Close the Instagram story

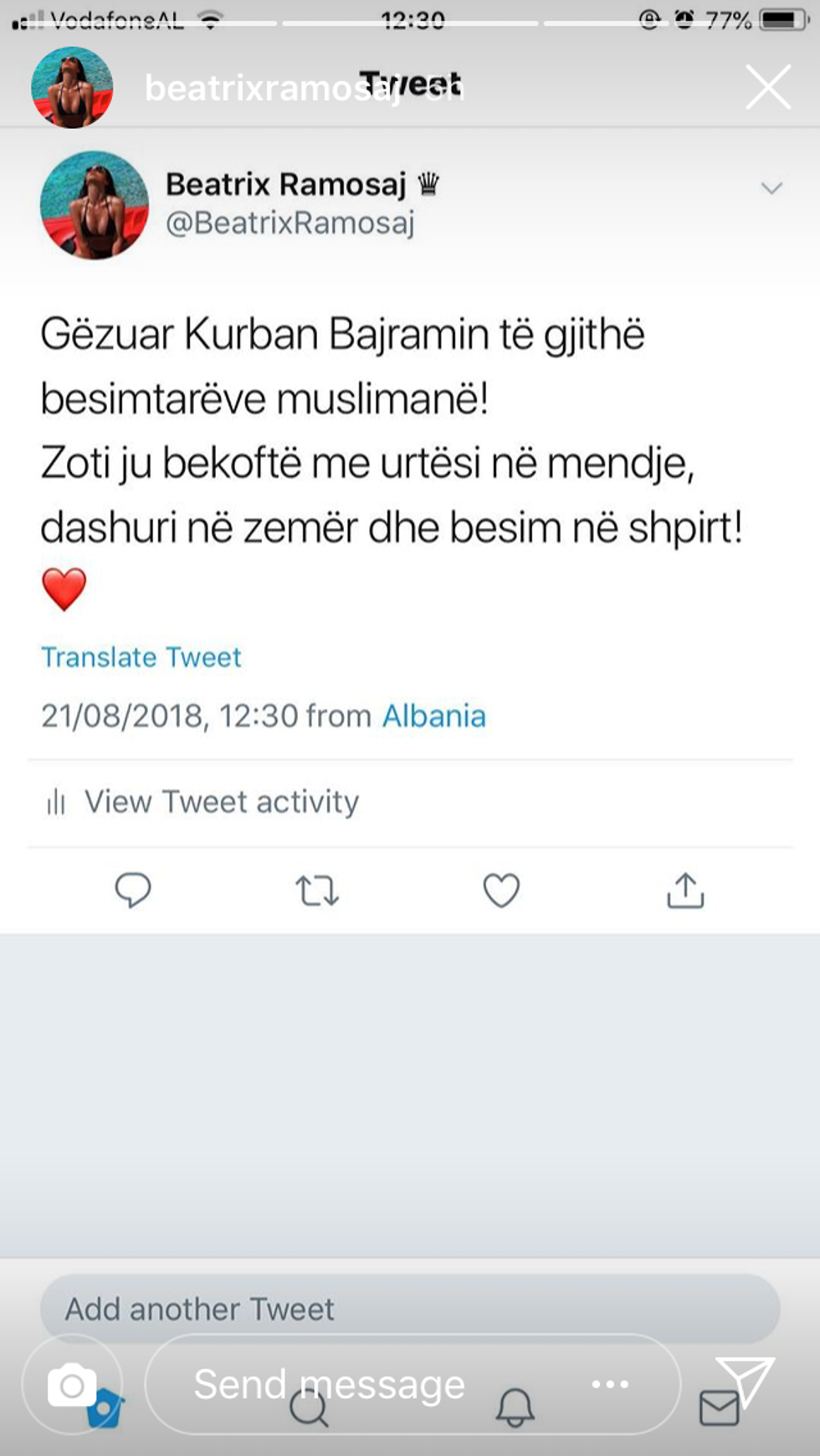767,87
